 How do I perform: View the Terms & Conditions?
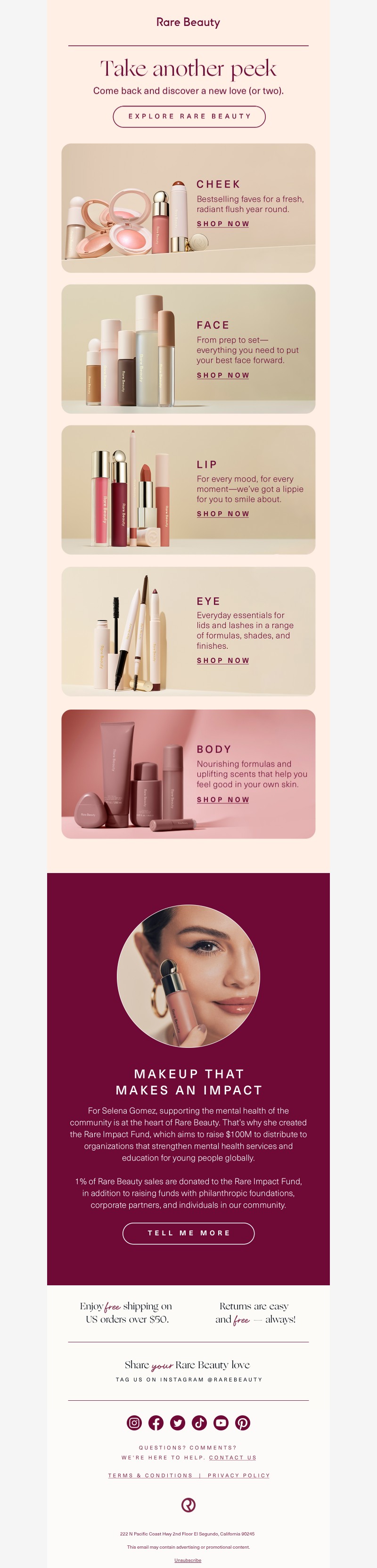click(x=150, y=1476)
